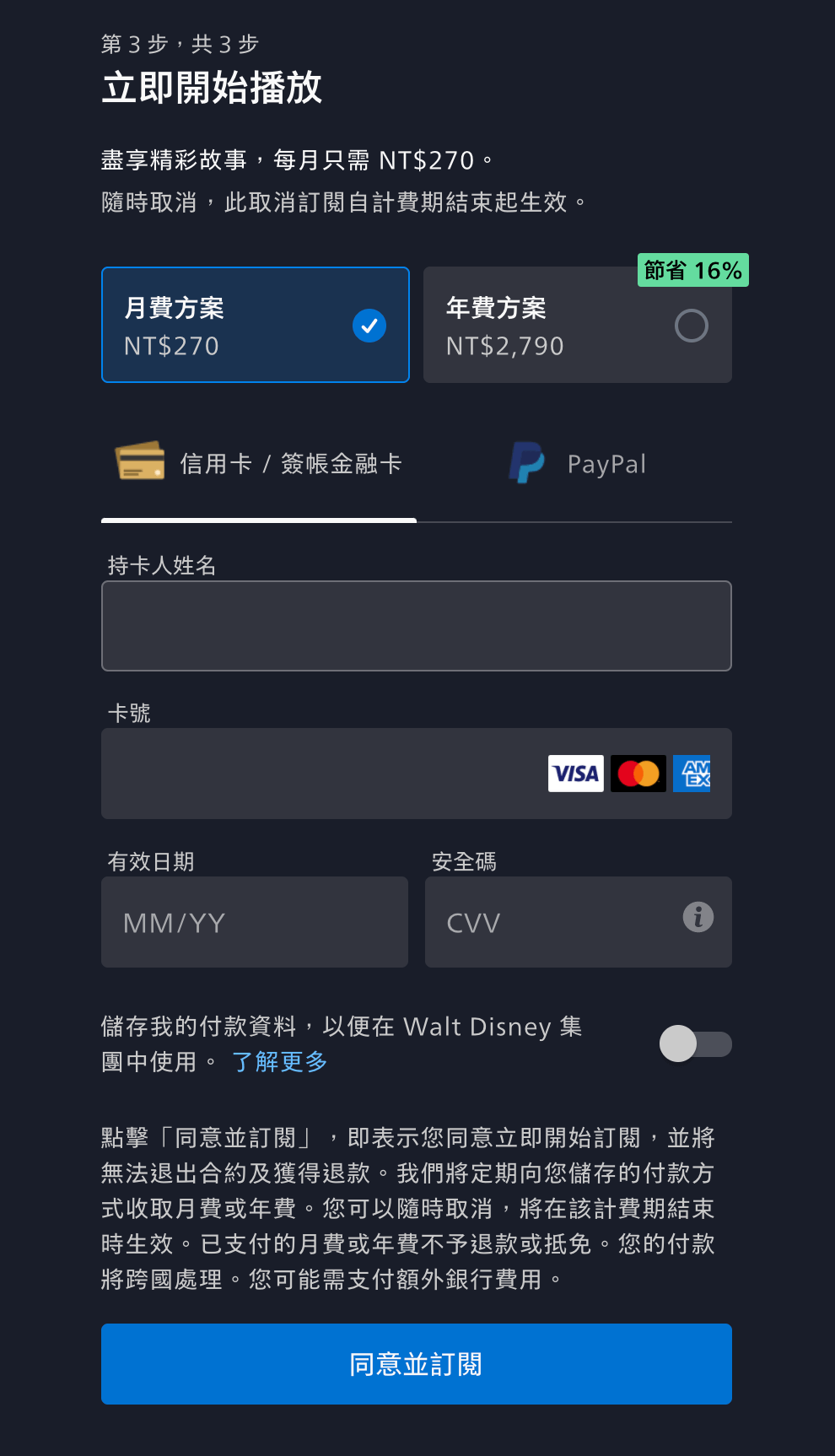Viewport: 835px width, 1456px height.
Task: Switch to the 信用卡 / 簽帳金融卡 tab
Action: [259, 464]
